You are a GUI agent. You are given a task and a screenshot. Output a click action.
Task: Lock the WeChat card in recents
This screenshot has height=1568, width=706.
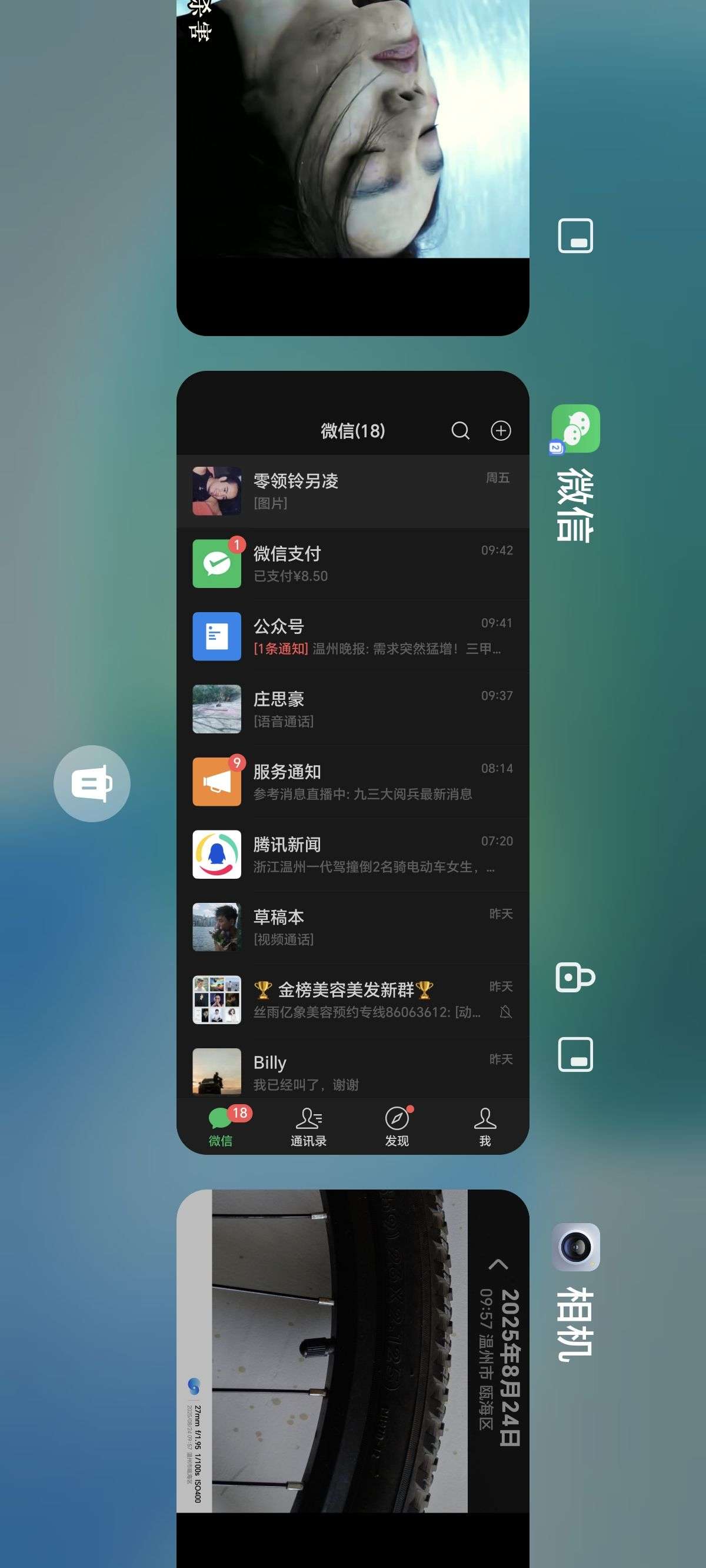[x=575, y=978]
